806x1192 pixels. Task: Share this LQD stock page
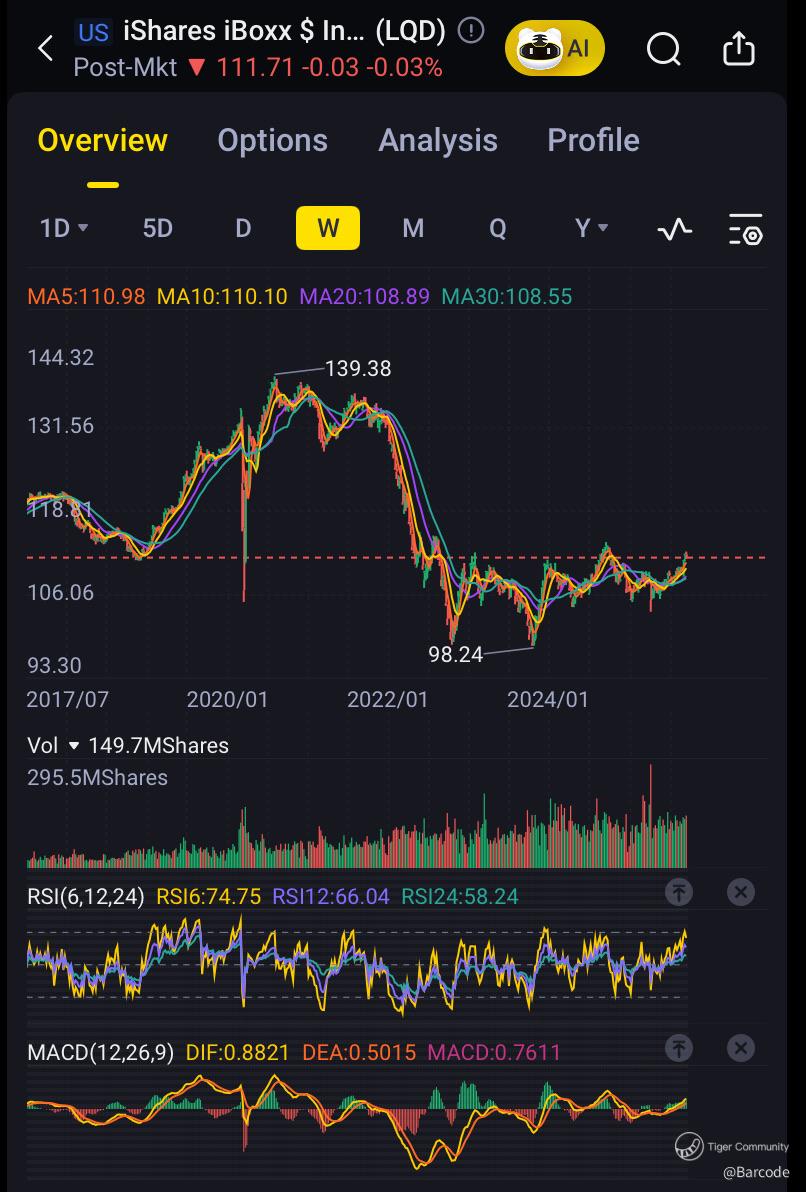coord(738,47)
